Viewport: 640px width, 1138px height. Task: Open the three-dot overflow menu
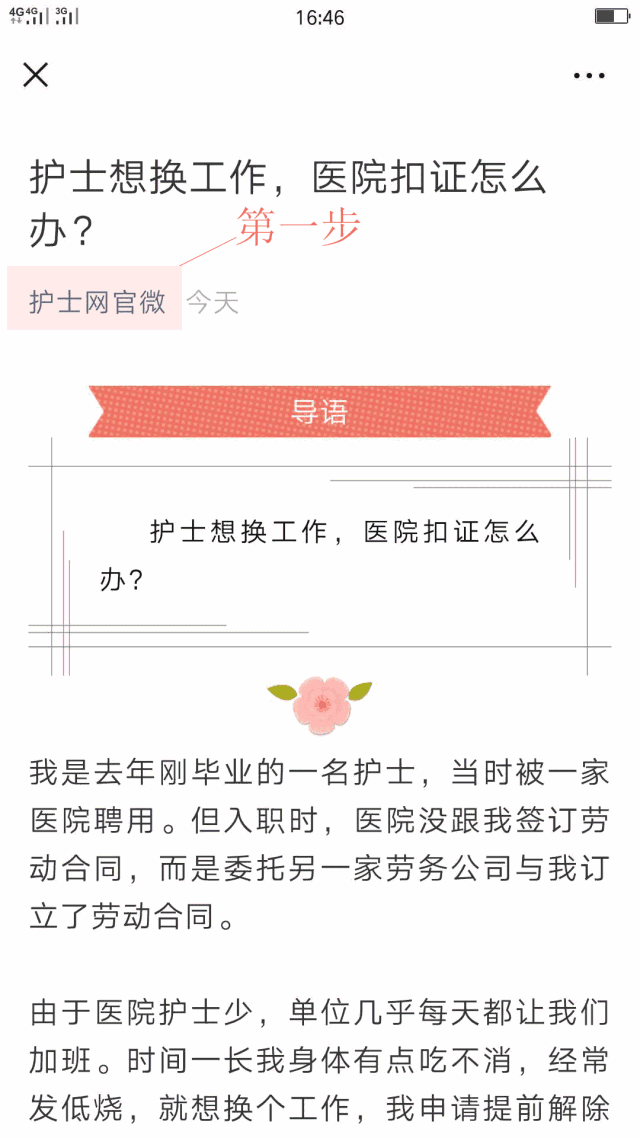[x=588, y=75]
